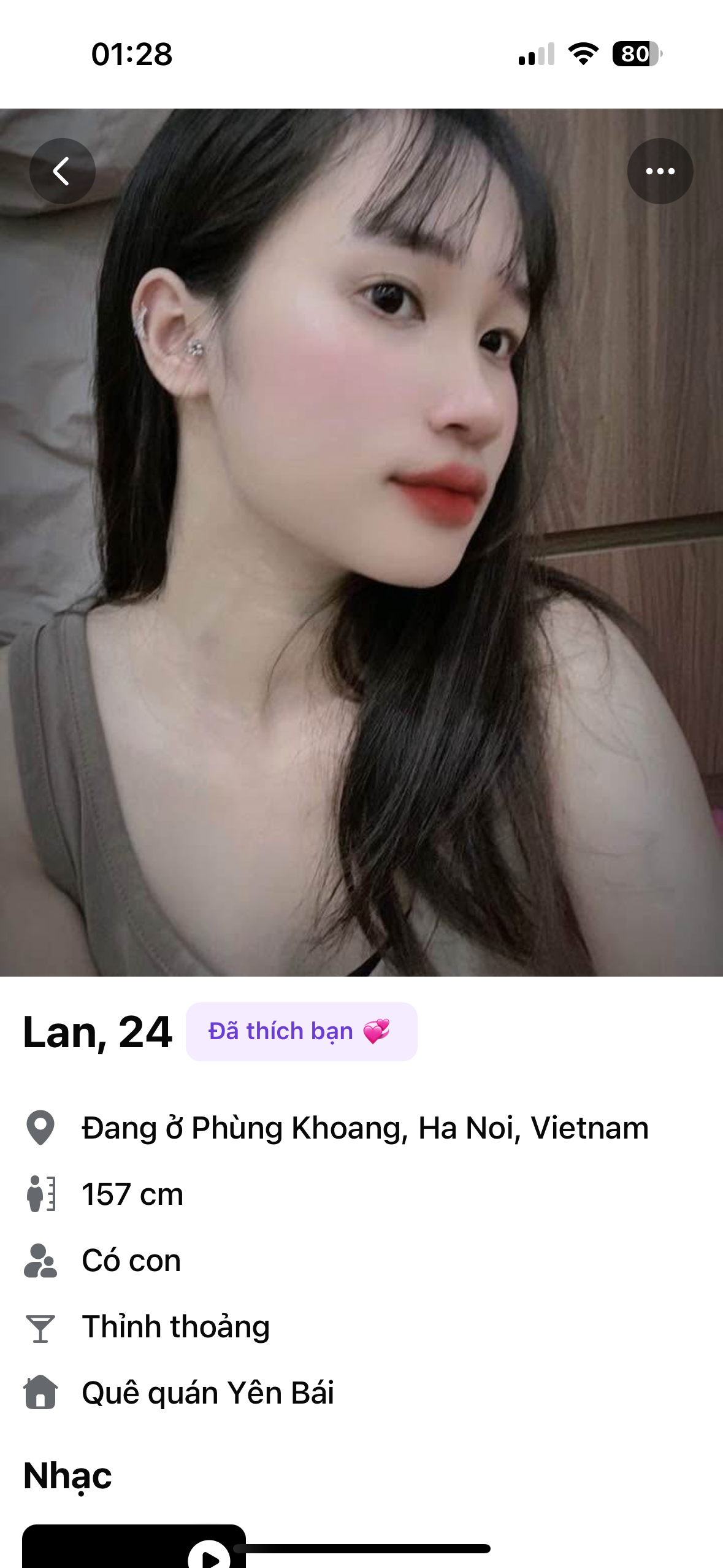Go back from Lan's profile
This screenshot has width=723, height=1568.
62,171
